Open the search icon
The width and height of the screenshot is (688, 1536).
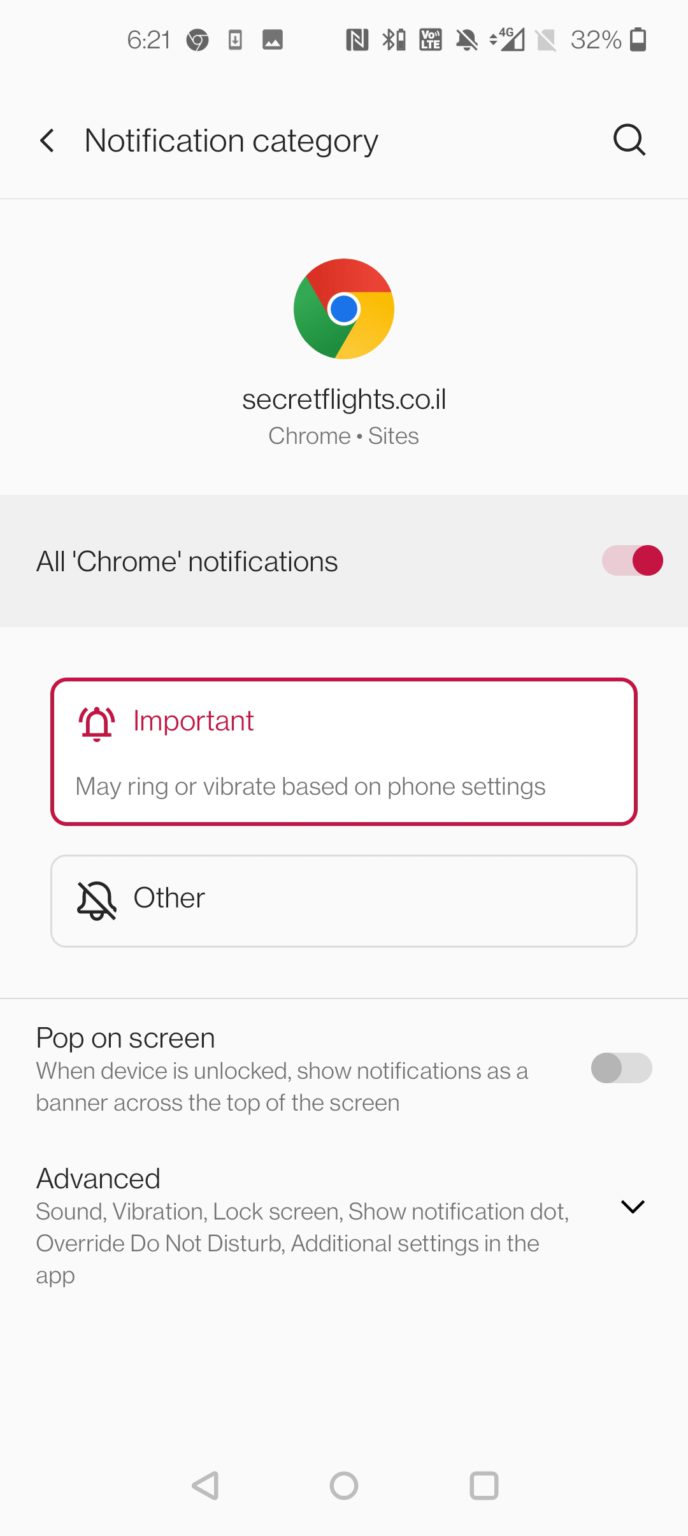pos(629,140)
